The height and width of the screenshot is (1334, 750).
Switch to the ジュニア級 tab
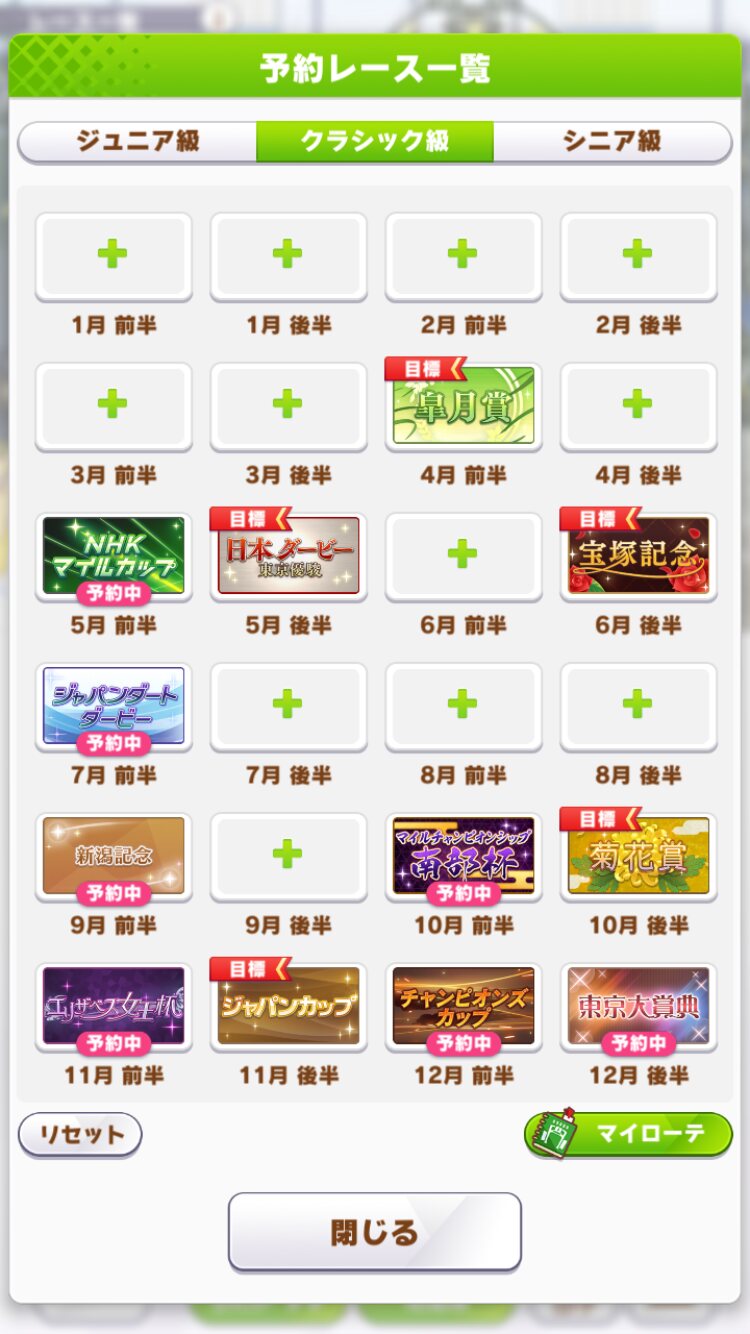(x=138, y=141)
